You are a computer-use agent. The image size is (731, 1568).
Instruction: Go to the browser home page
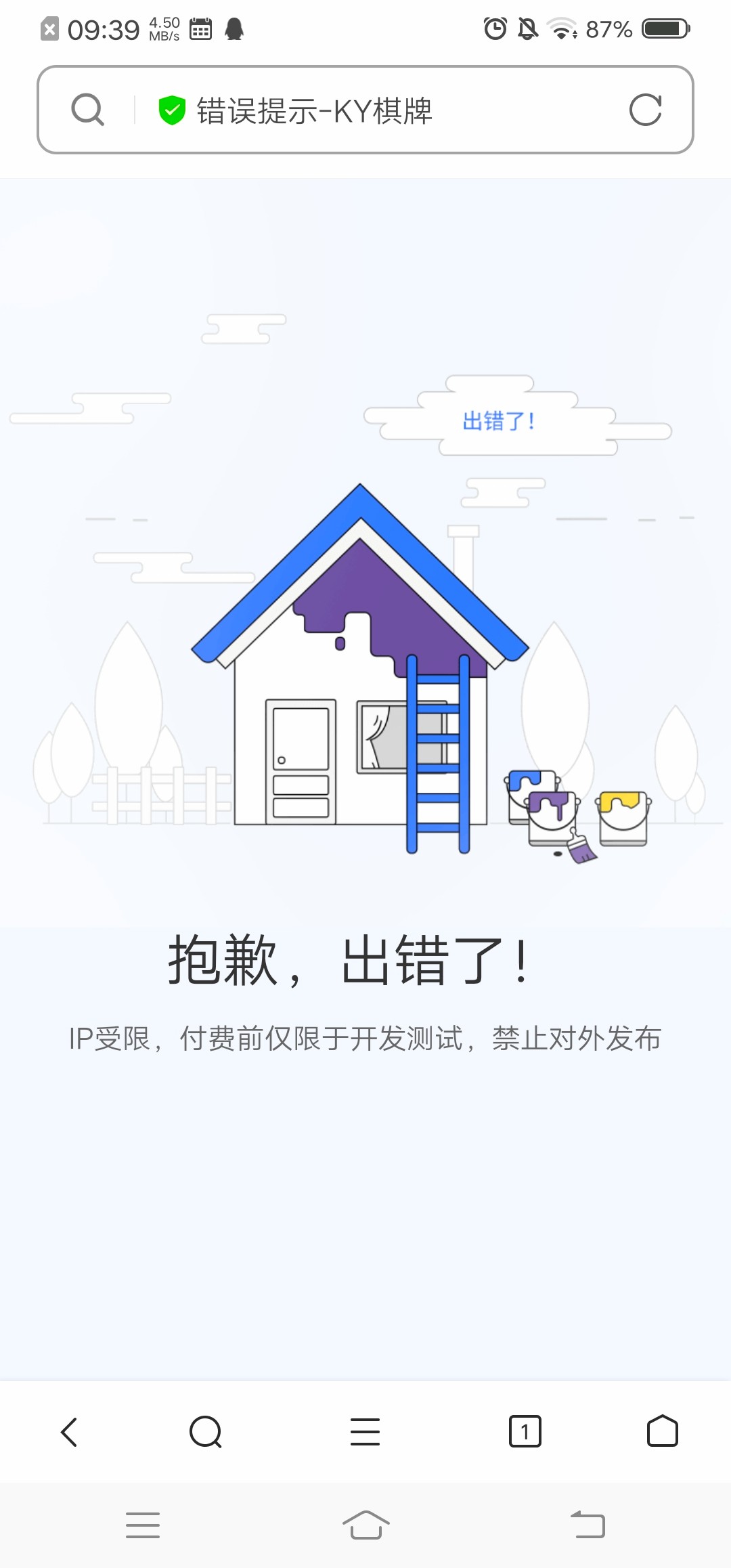pos(662,1431)
